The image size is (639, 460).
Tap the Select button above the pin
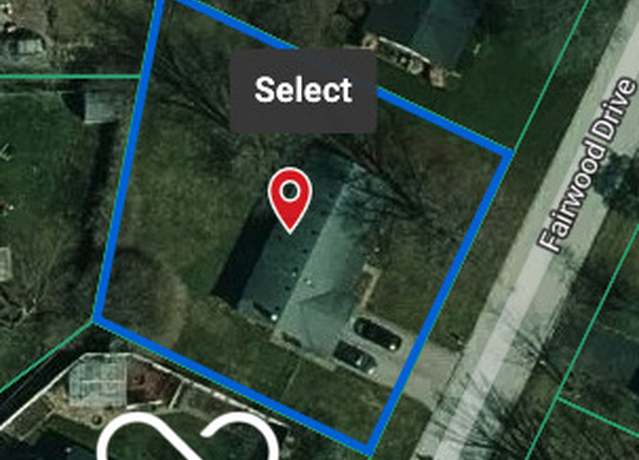pyautogui.click(x=303, y=91)
